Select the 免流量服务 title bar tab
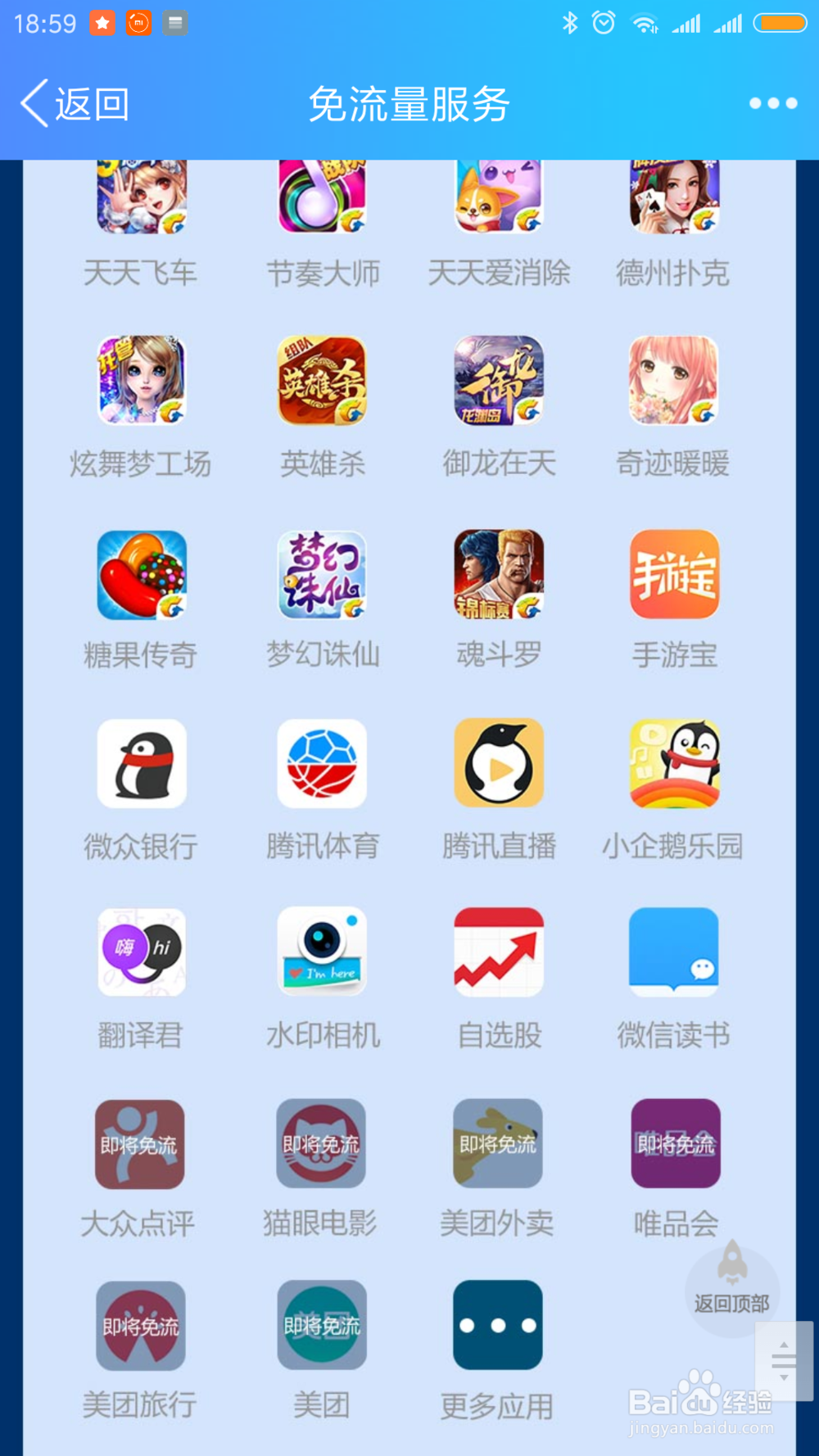Screen dimensions: 819x1456 pos(409,104)
